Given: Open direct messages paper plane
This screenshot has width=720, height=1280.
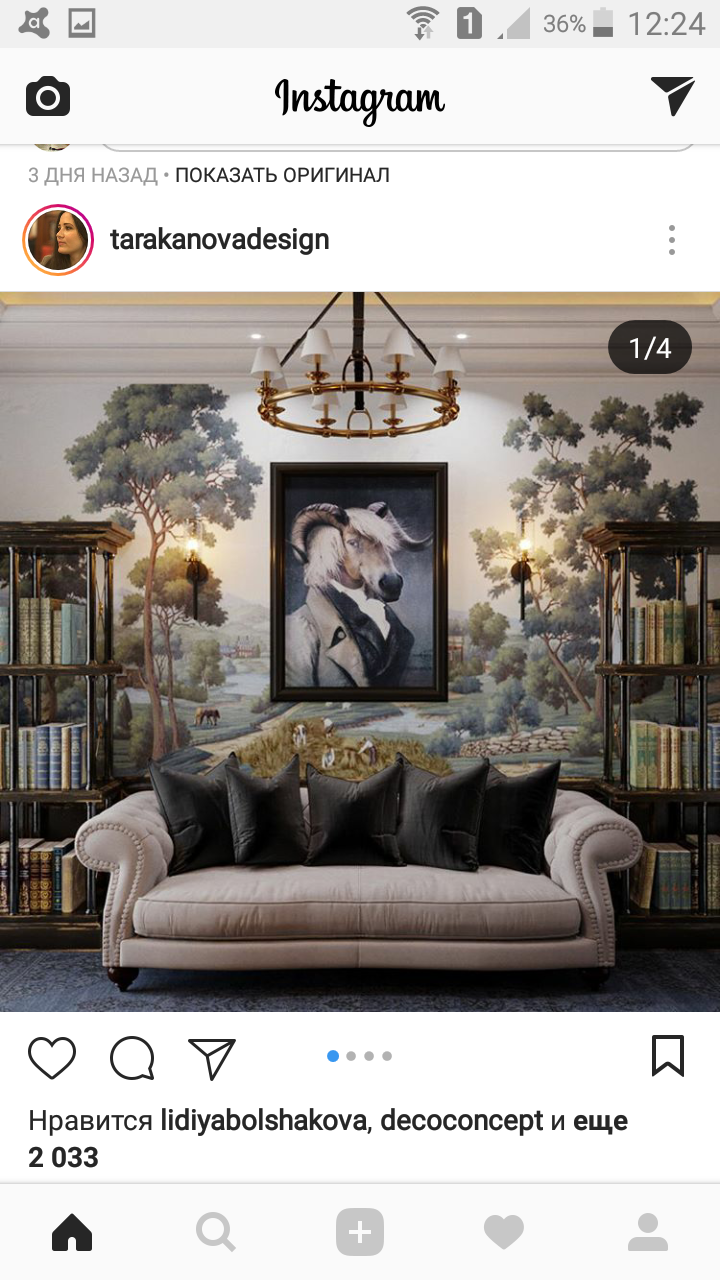Looking at the screenshot, I should click(x=672, y=96).
